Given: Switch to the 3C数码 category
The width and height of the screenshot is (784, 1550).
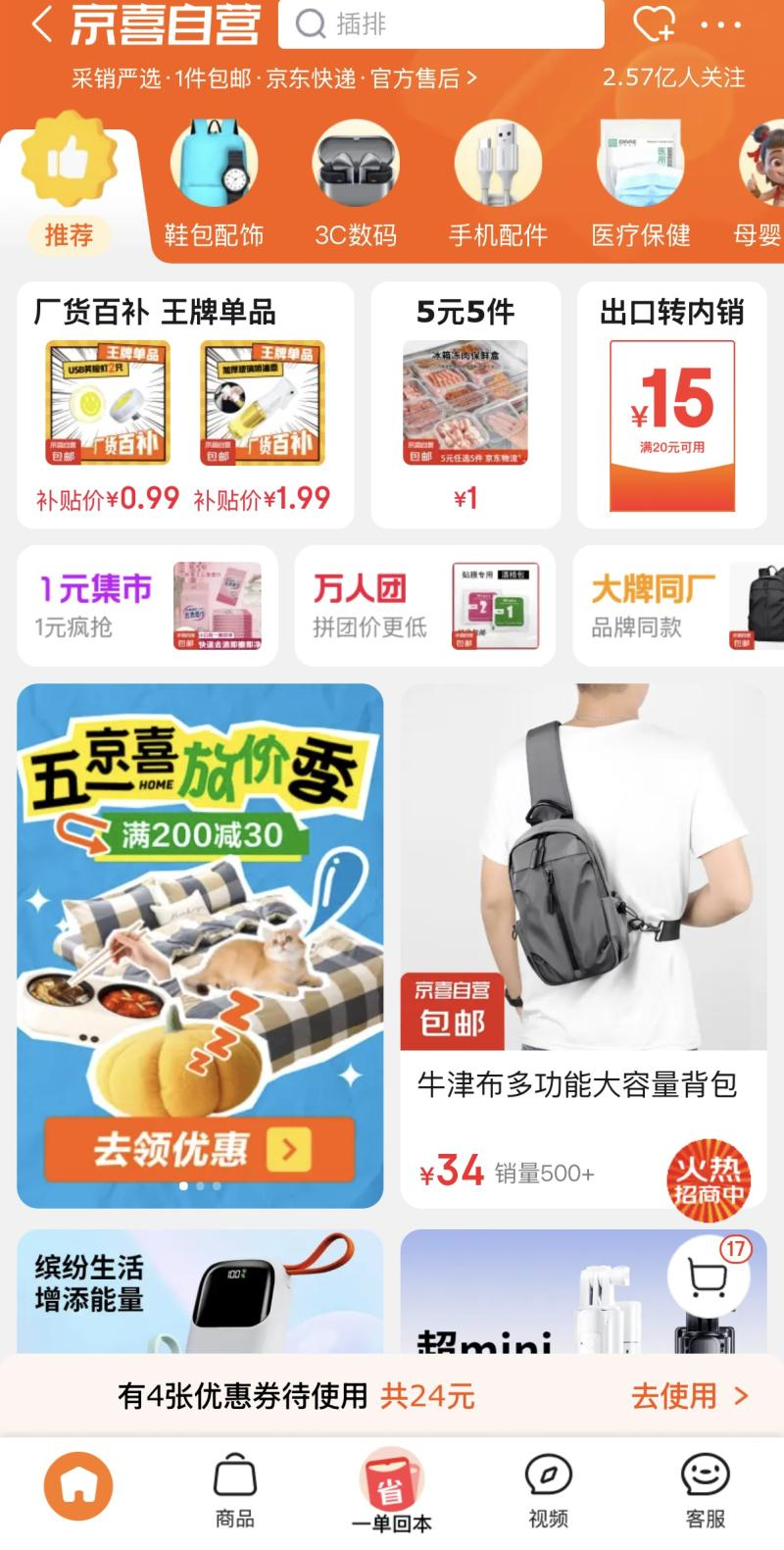Looking at the screenshot, I should click(x=356, y=186).
